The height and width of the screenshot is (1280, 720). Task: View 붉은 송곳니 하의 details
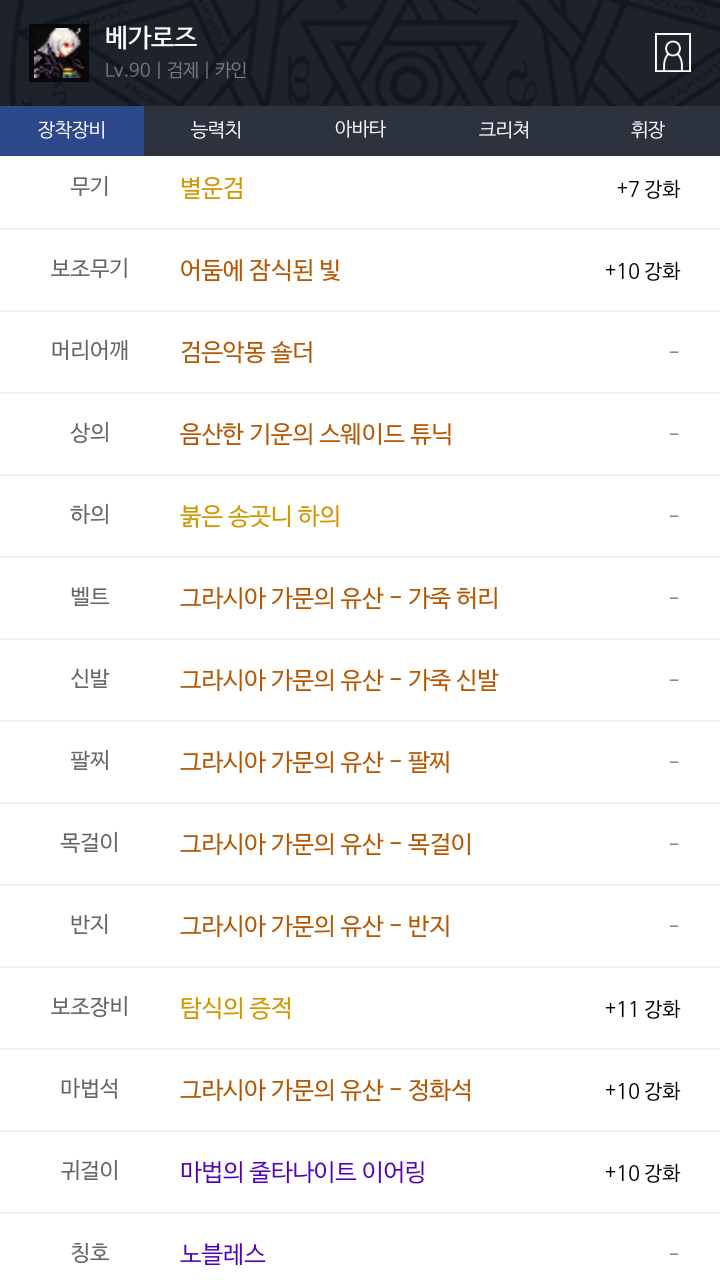pyautogui.click(x=260, y=516)
